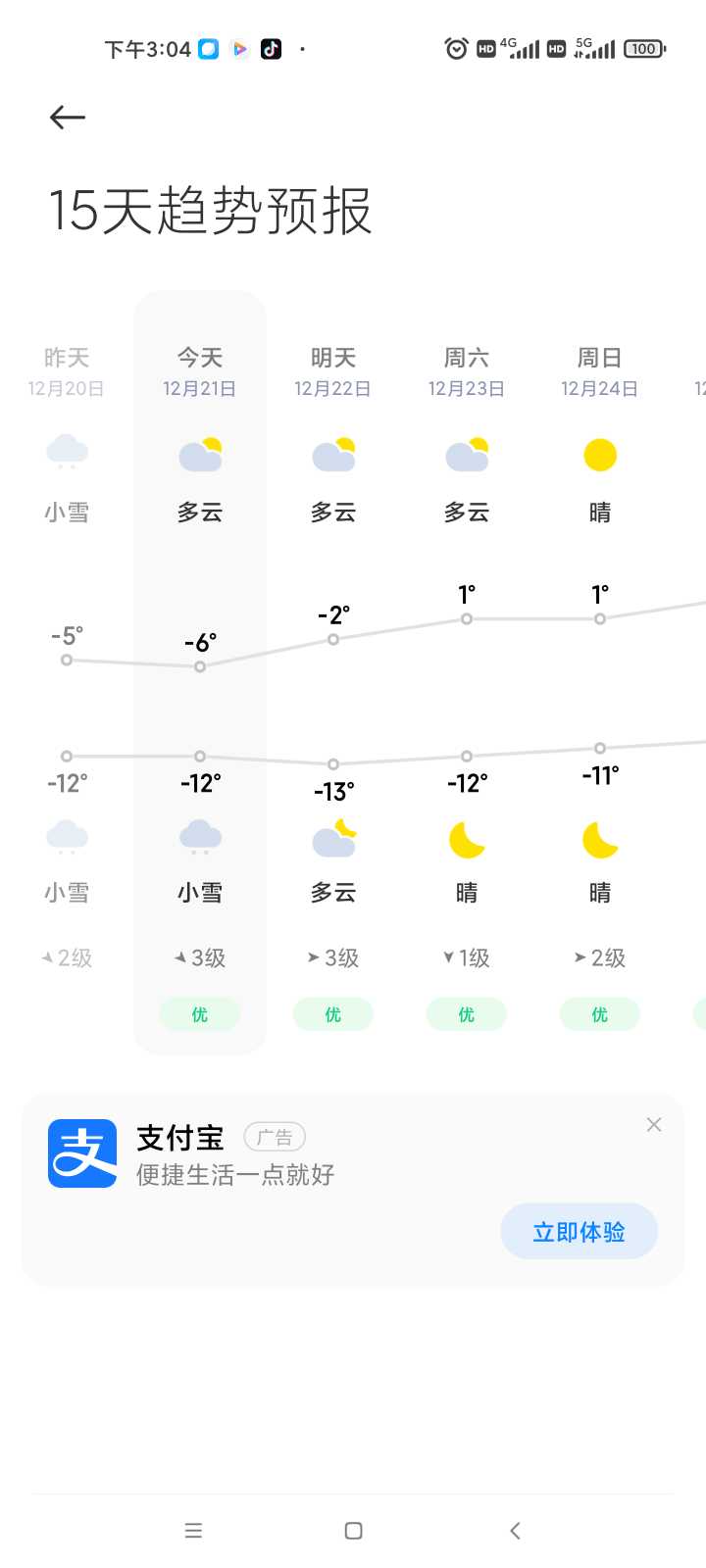Screen dimensions: 706x1568
Task: Tap the system back button in navigation bar
Action: 515,1531
